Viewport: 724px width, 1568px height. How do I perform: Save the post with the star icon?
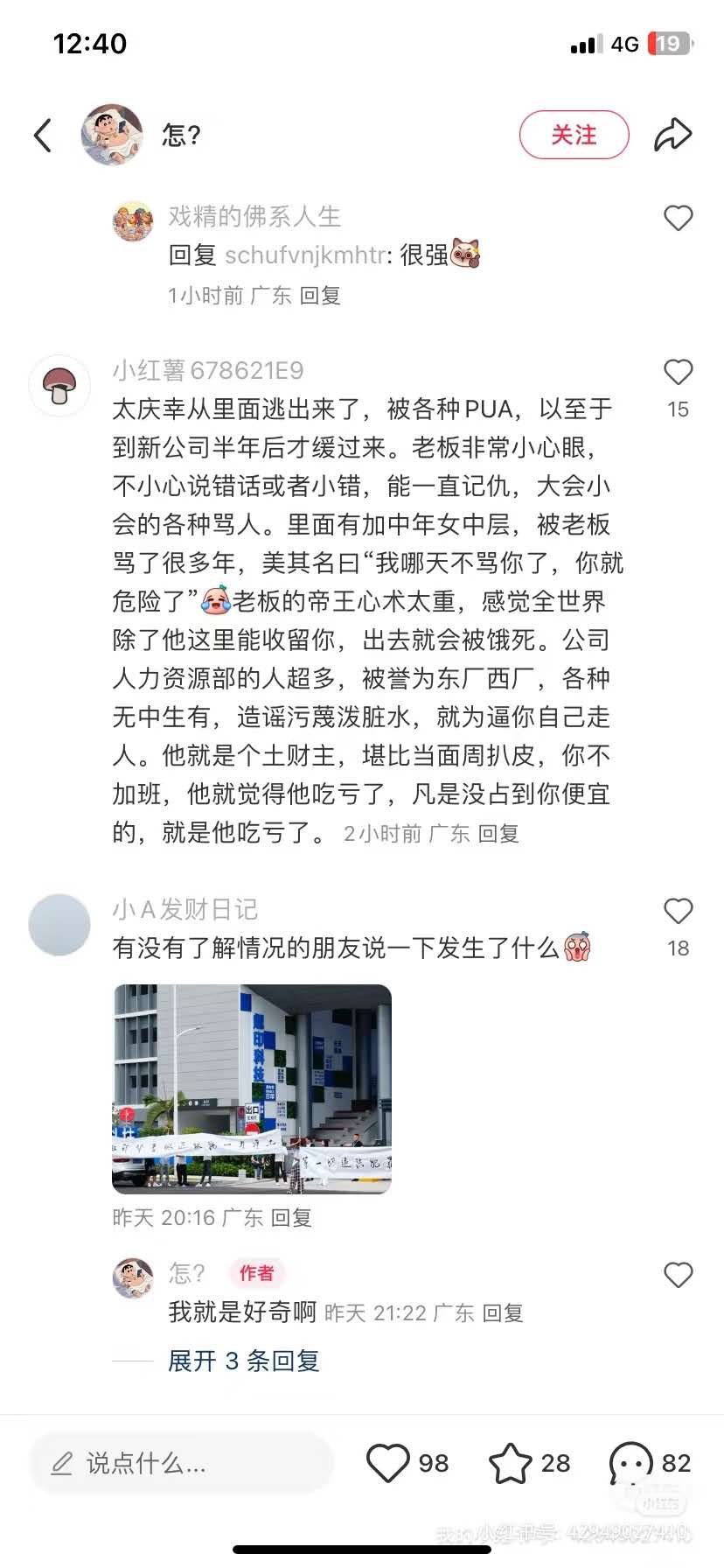coord(510,1463)
